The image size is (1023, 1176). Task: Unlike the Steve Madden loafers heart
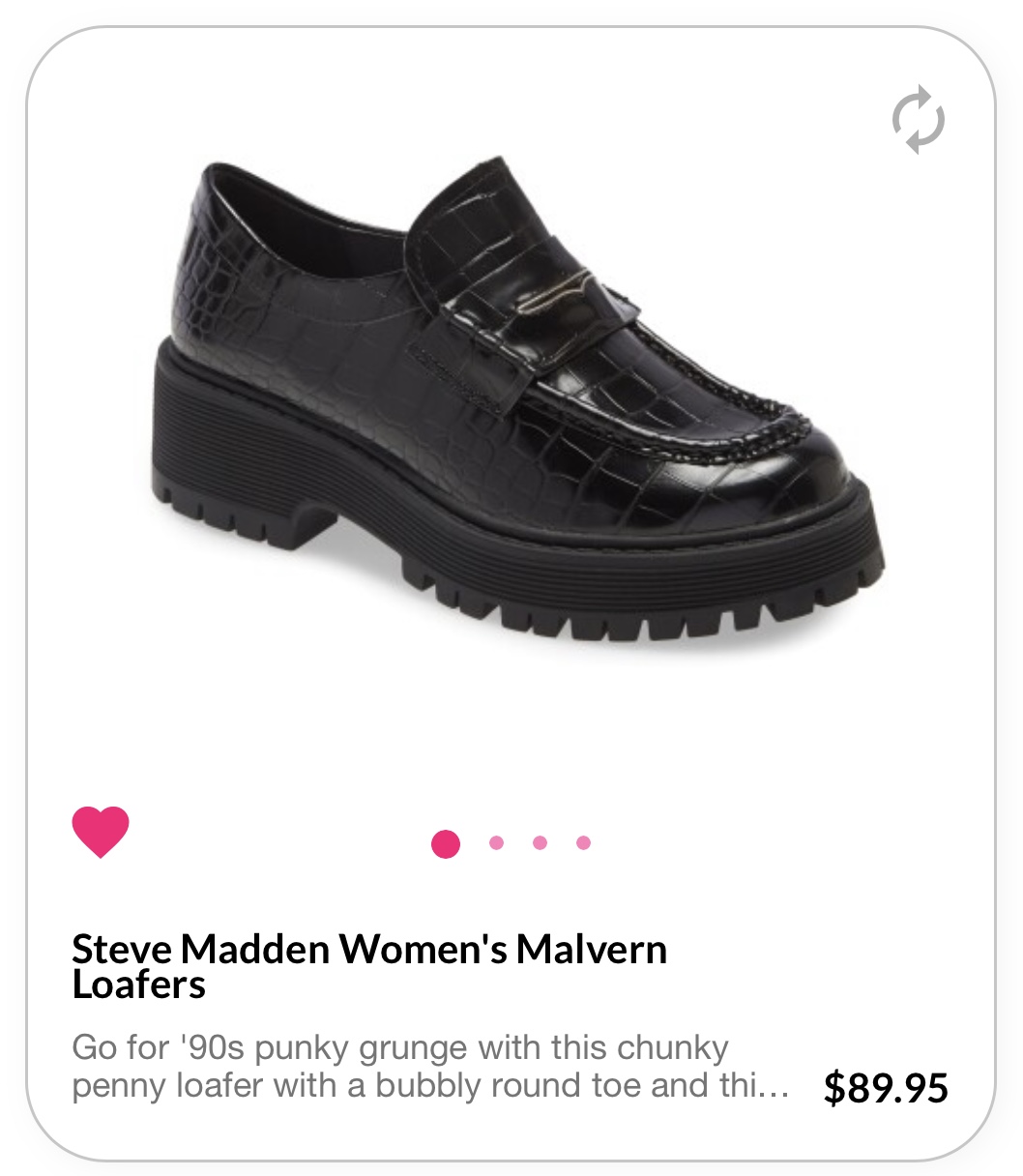[101, 831]
